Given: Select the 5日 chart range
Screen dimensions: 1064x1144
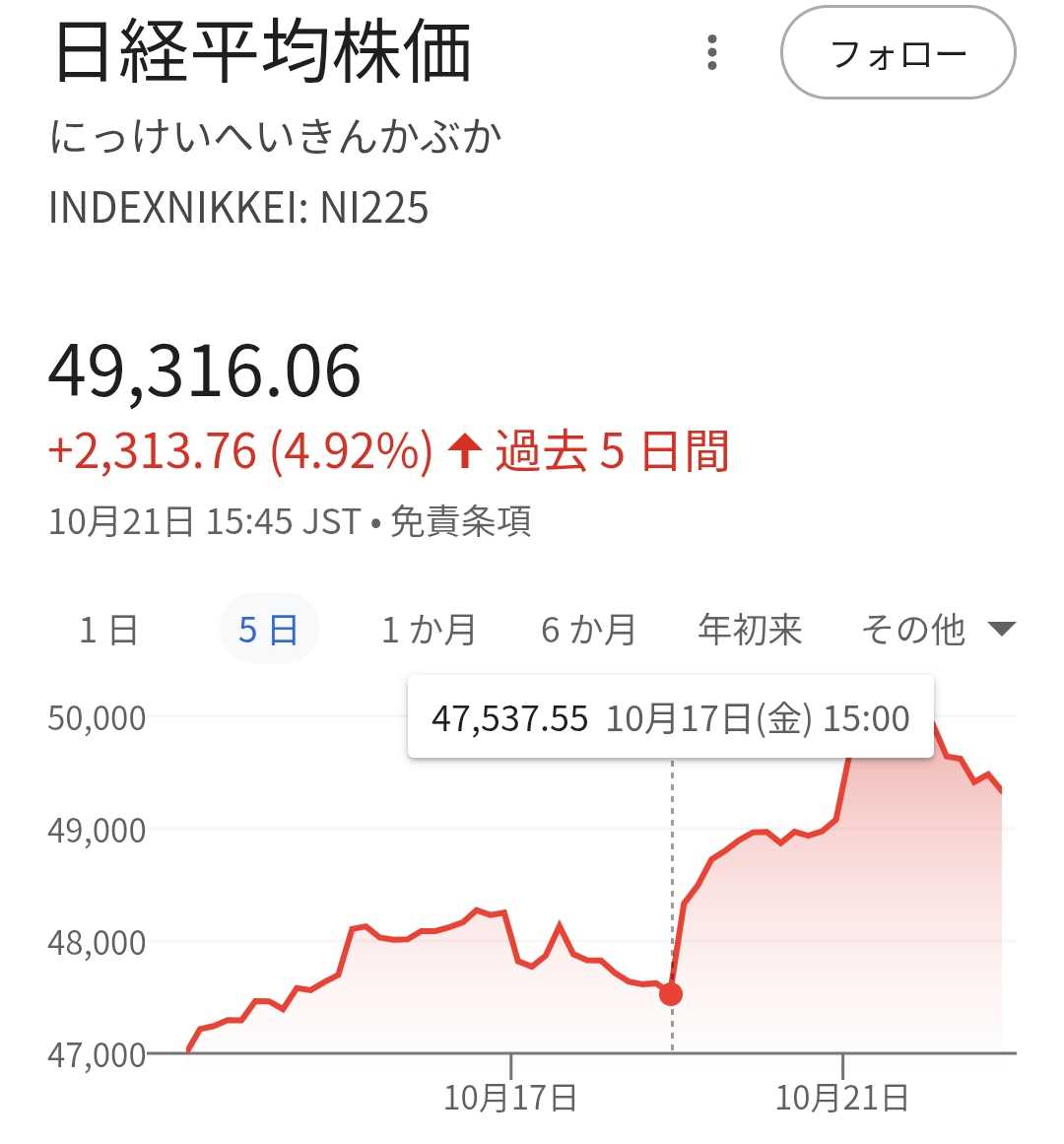Looking at the screenshot, I should 269,630.
